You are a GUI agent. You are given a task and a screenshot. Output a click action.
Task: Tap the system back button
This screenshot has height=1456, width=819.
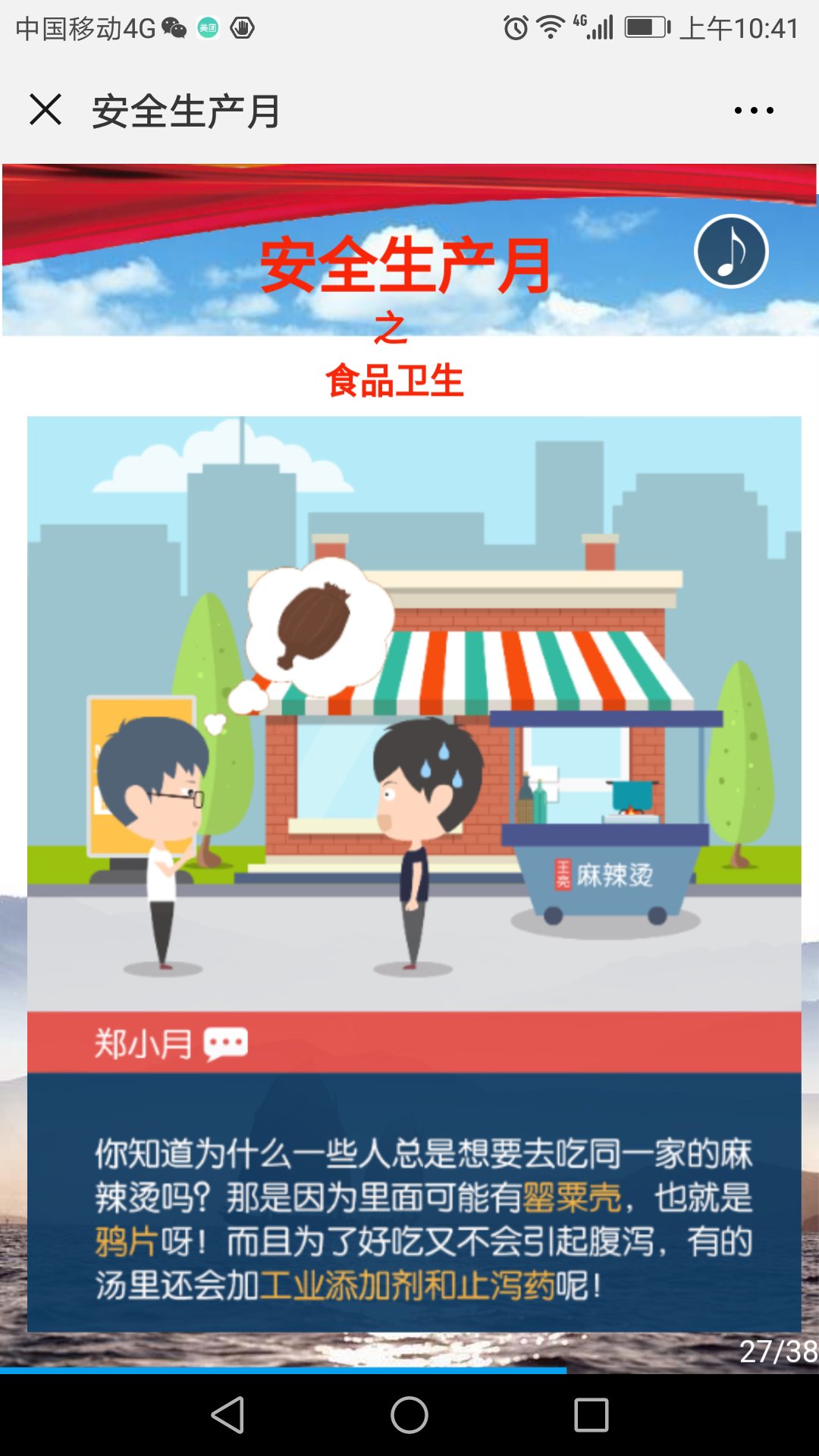[x=227, y=1415]
